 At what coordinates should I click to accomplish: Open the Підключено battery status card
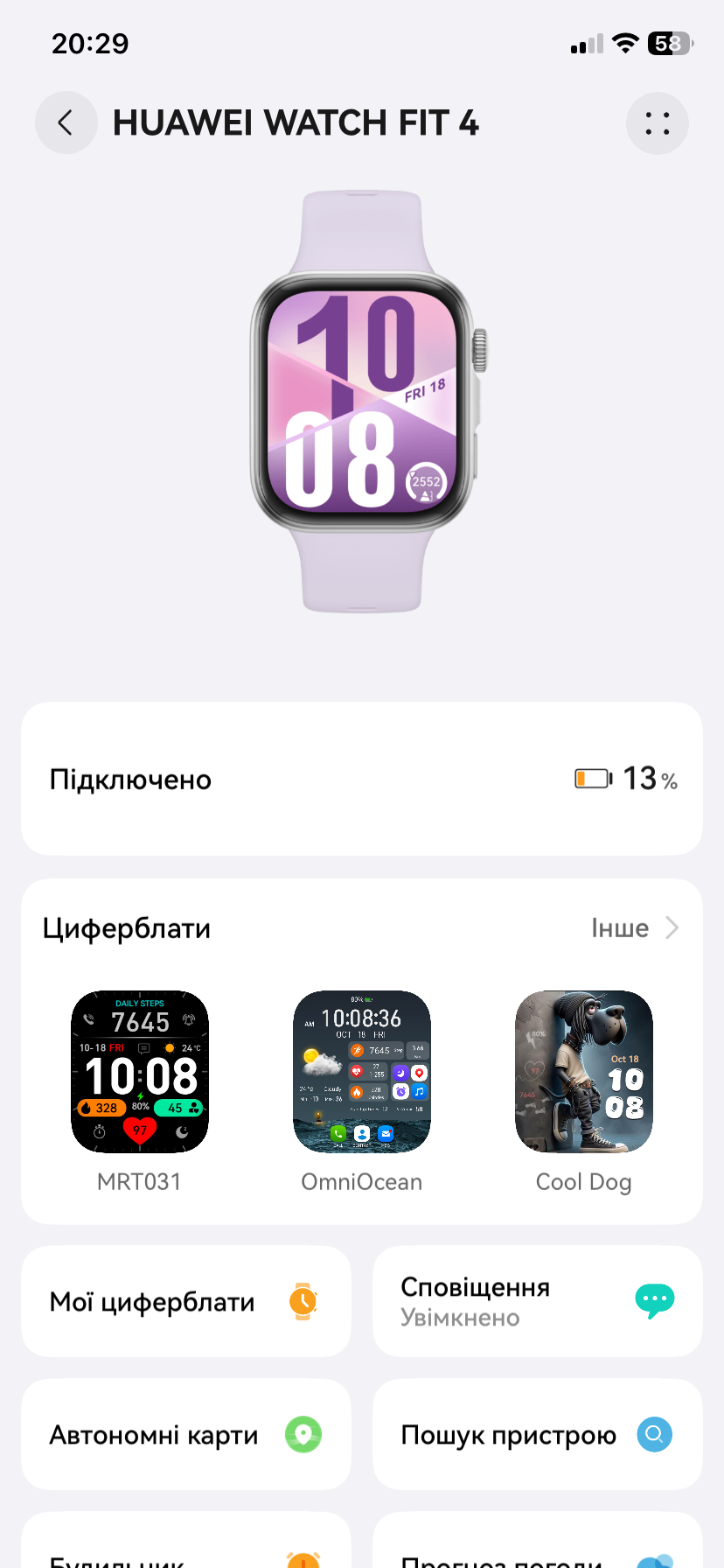tap(362, 779)
